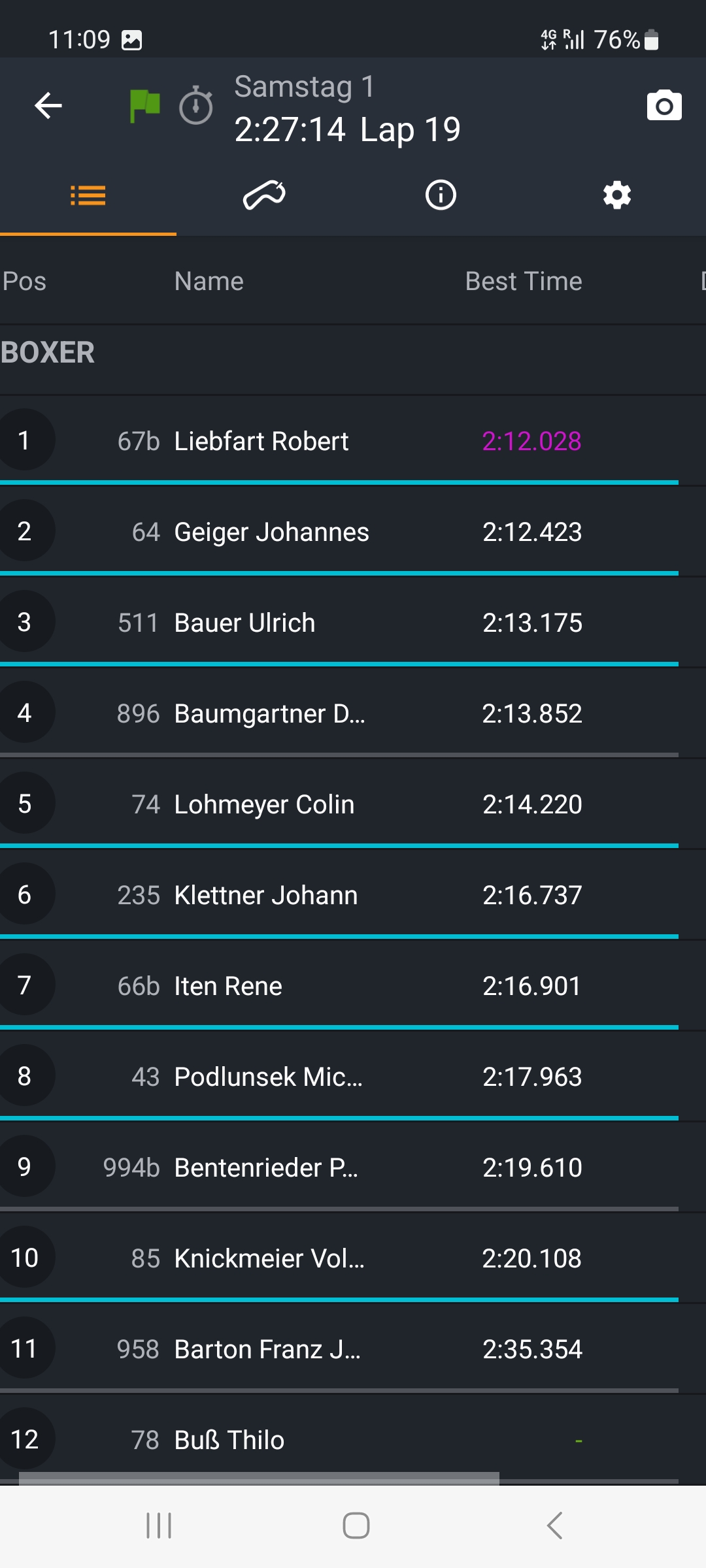
Task: Go to the Android home screen
Action: point(356,1526)
